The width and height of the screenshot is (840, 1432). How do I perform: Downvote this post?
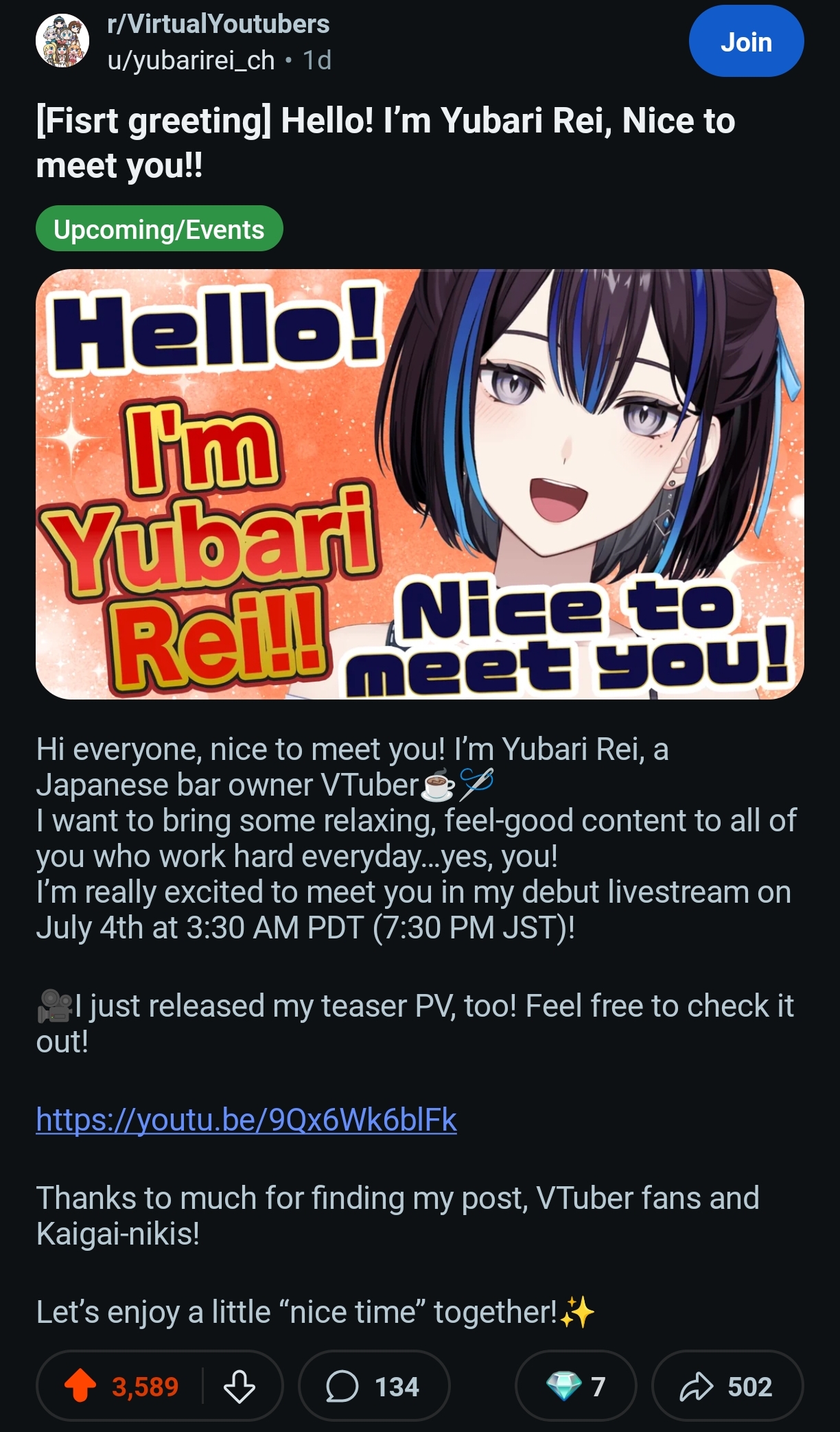pyautogui.click(x=240, y=1385)
